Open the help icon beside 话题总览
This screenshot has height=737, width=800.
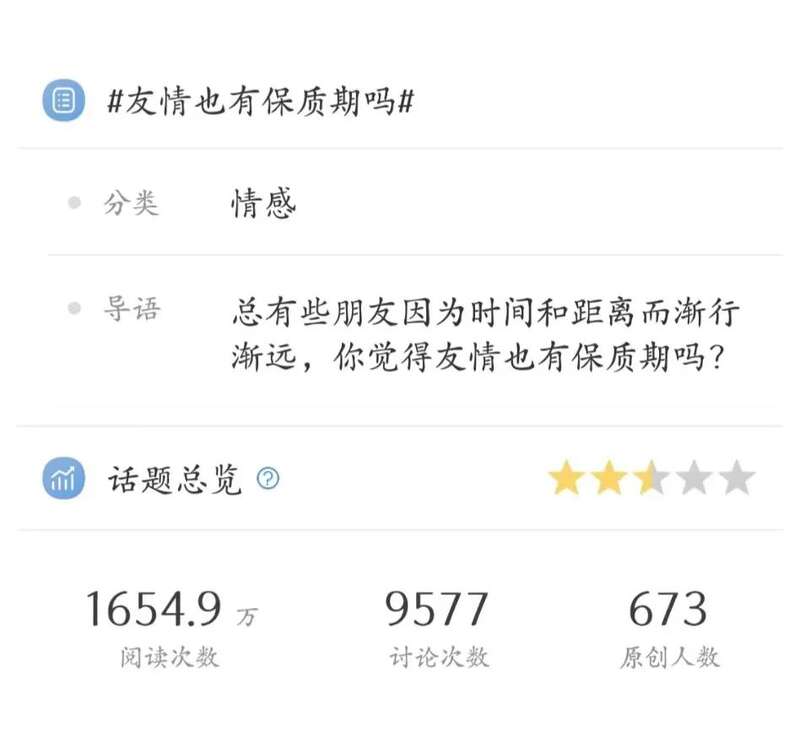[268, 479]
